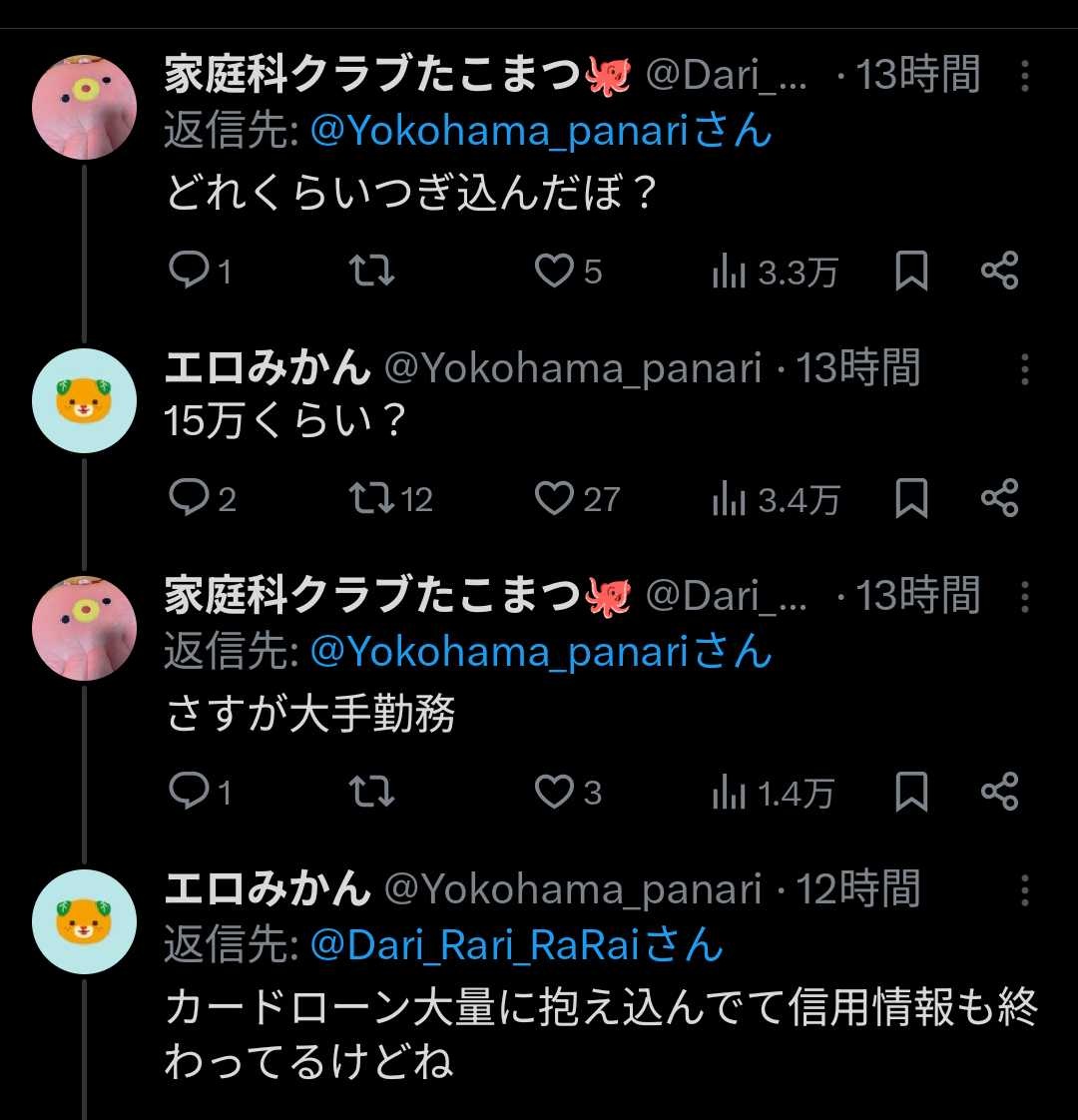The image size is (1078, 1120).
Task: Open overflow menu on the 15万くらい？ tweet
Action: click(x=1024, y=369)
